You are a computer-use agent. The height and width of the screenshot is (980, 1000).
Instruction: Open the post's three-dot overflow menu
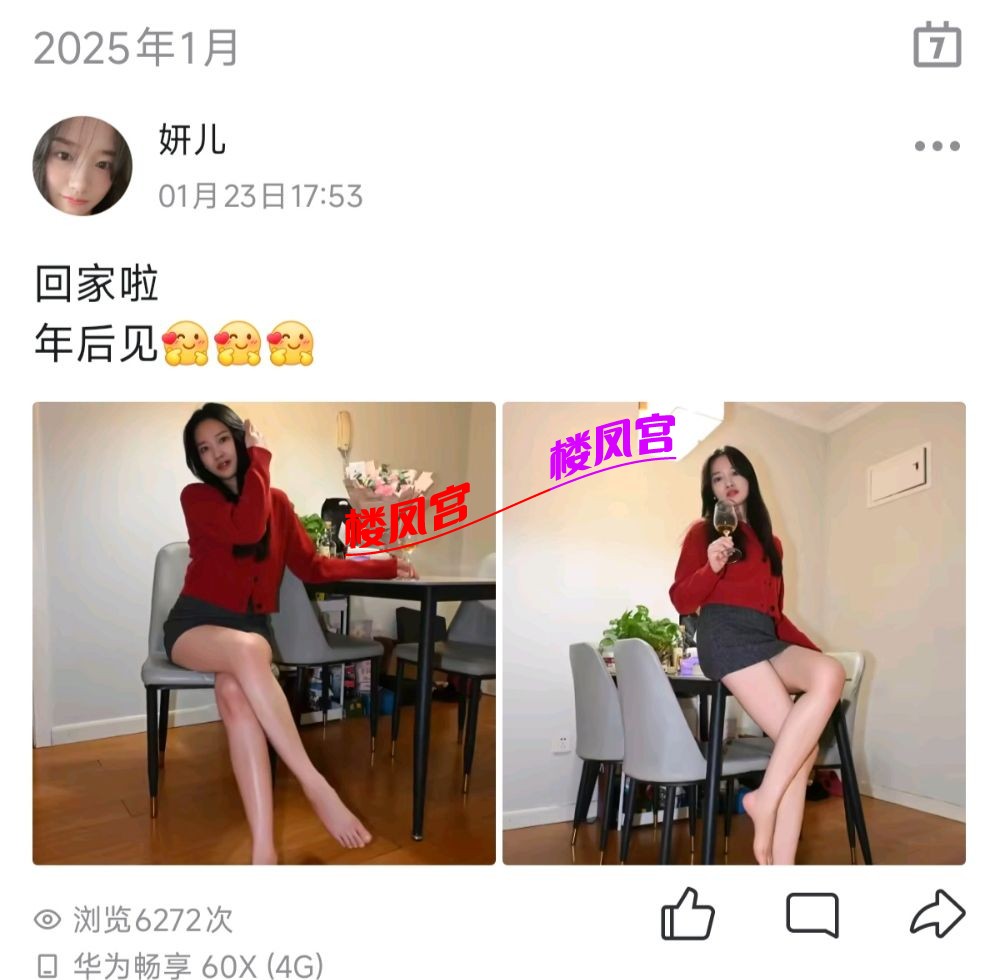(937, 146)
